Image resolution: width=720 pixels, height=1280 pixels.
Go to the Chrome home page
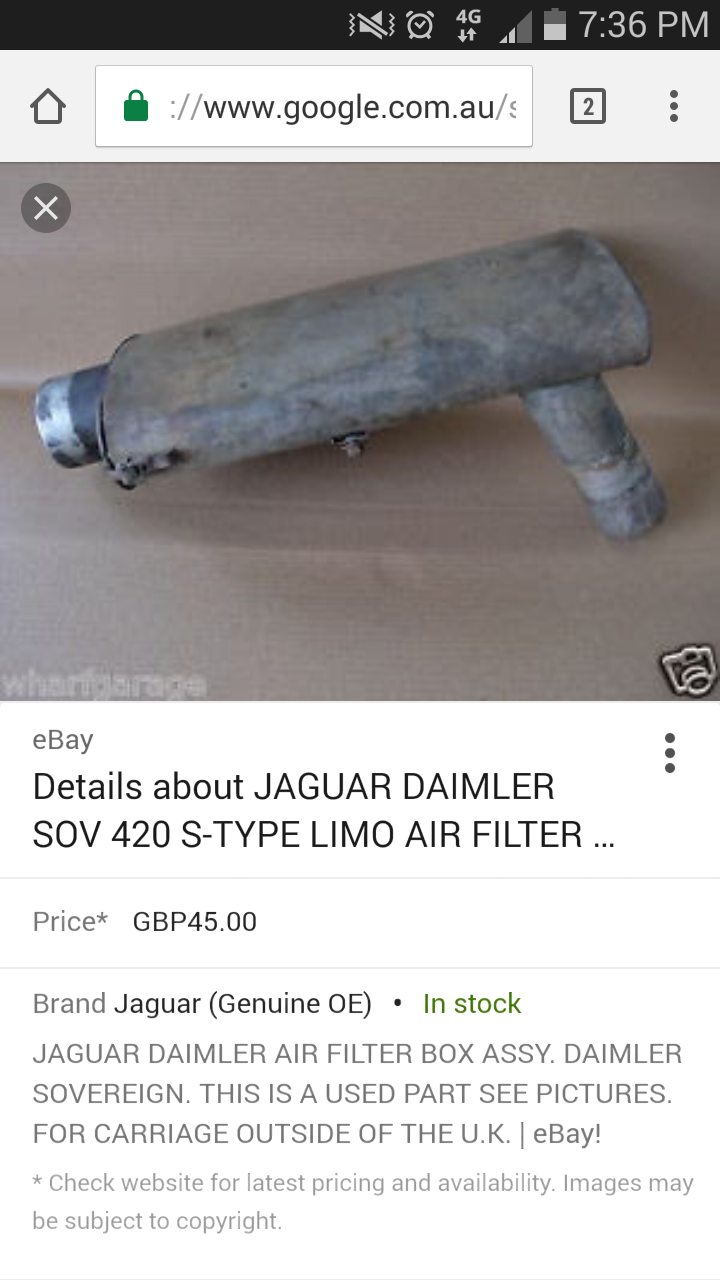click(x=48, y=107)
